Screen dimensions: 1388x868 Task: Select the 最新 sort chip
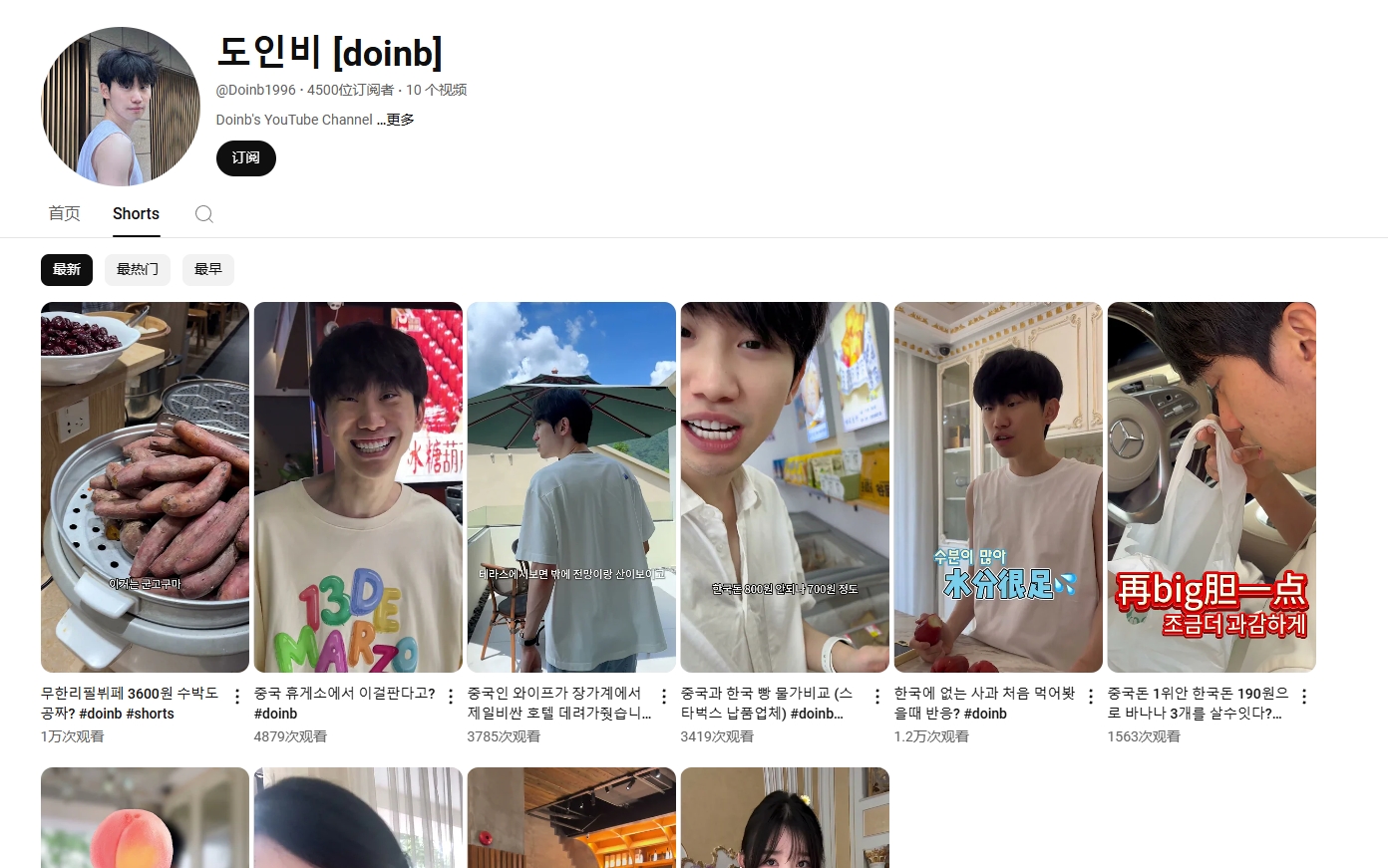coord(67,269)
